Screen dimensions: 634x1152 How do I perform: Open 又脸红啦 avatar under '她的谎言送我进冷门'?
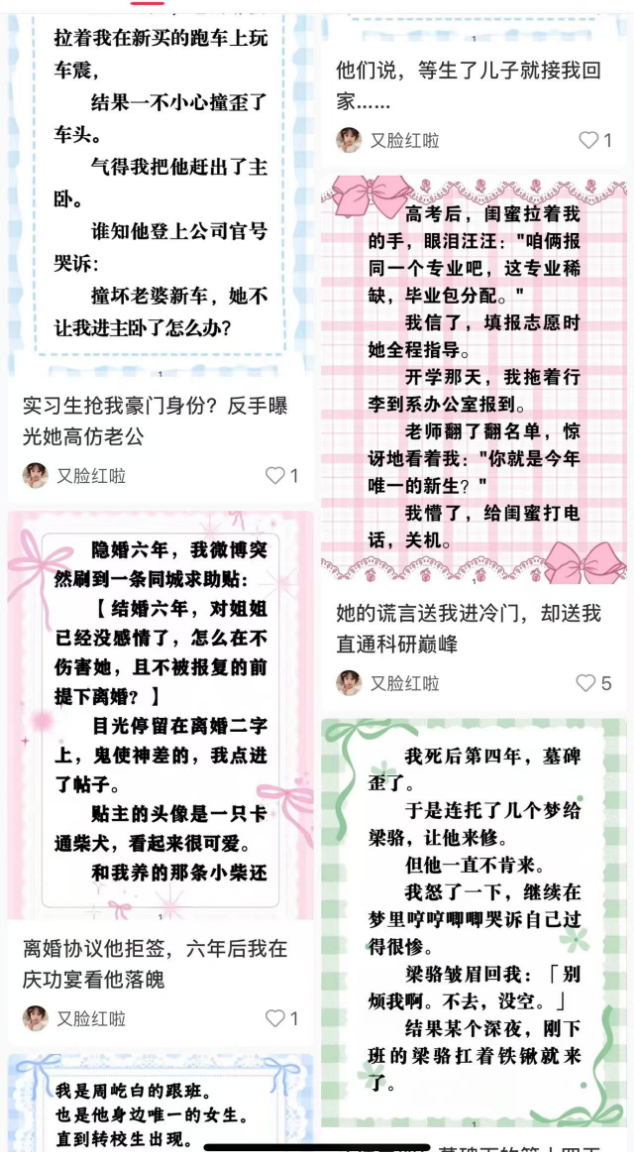pyautogui.click(x=349, y=683)
